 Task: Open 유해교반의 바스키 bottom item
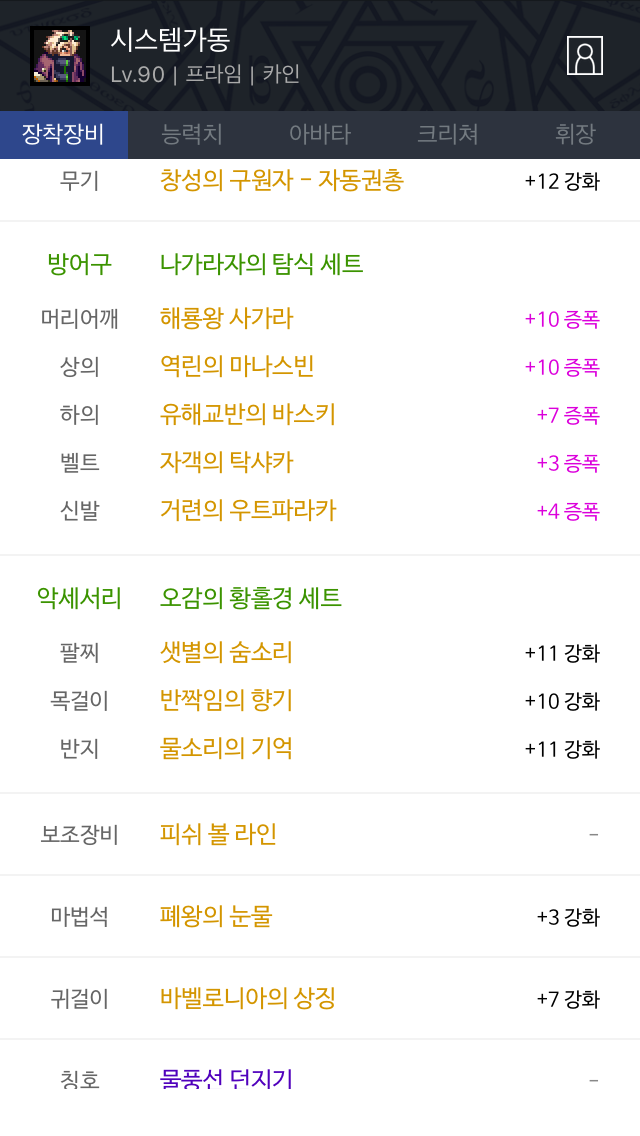pyautogui.click(x=247, y=414)
